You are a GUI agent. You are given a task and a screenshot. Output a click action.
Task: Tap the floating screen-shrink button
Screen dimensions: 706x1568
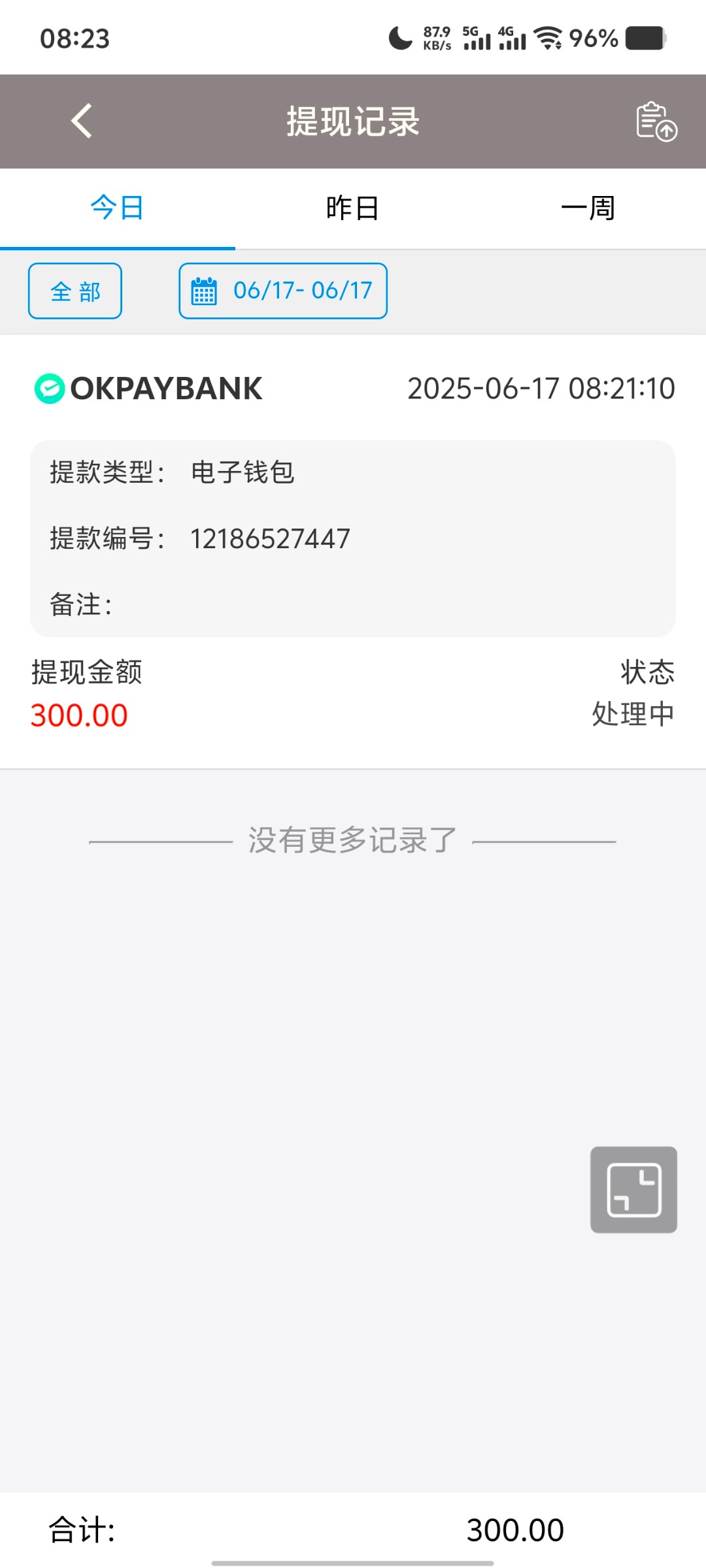[633, 1190]
